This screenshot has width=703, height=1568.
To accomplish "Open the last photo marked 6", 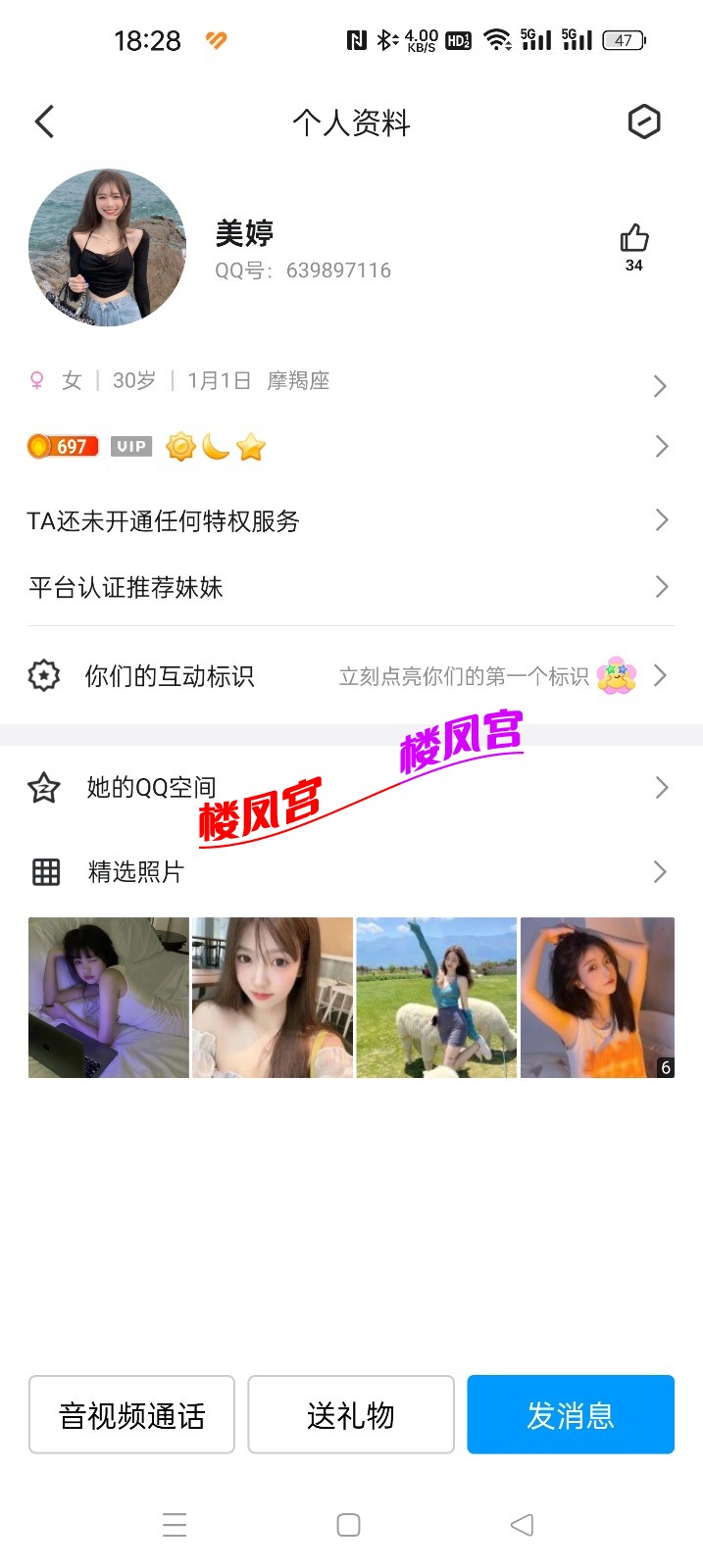I will [x=597, y=998].
